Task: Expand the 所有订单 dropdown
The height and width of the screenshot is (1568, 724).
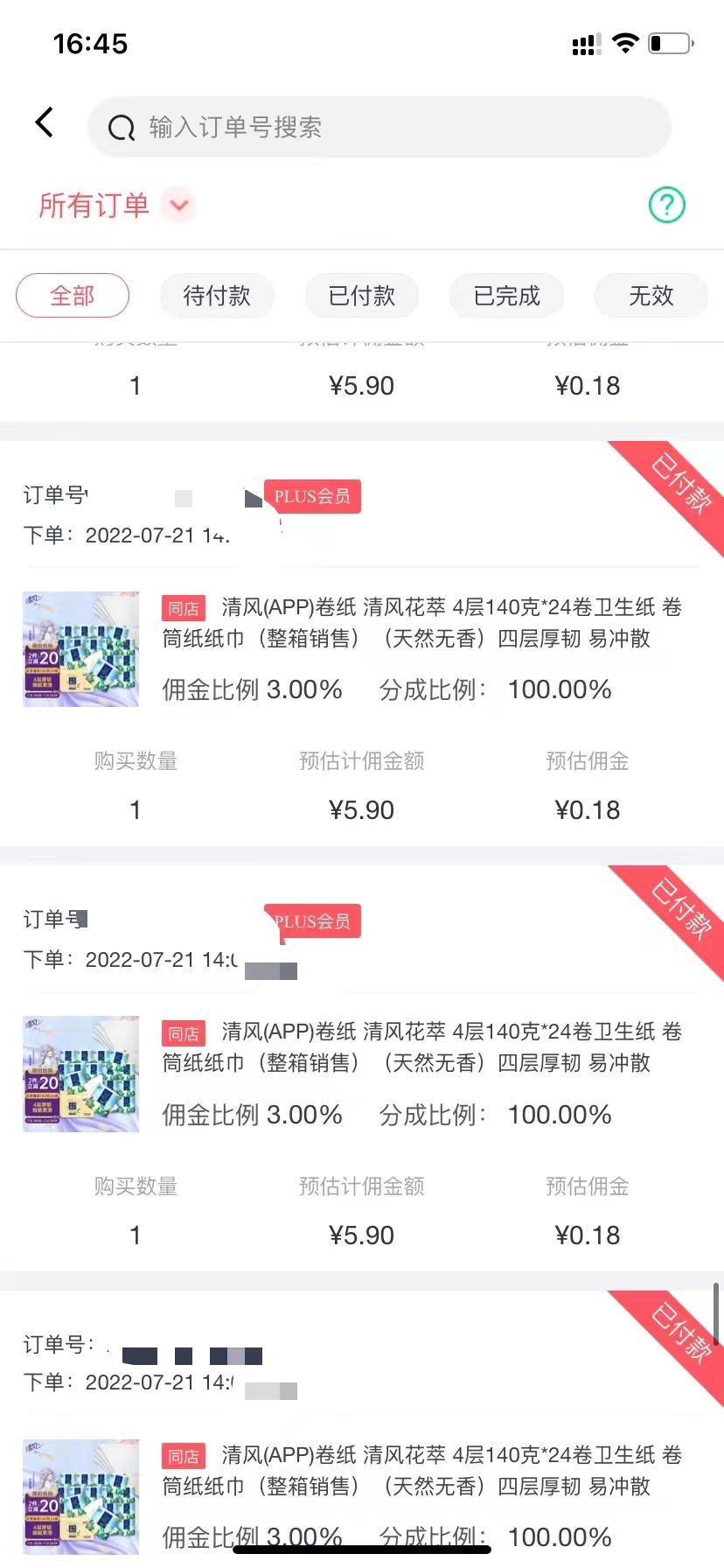Action: click(x=179, y=206)
